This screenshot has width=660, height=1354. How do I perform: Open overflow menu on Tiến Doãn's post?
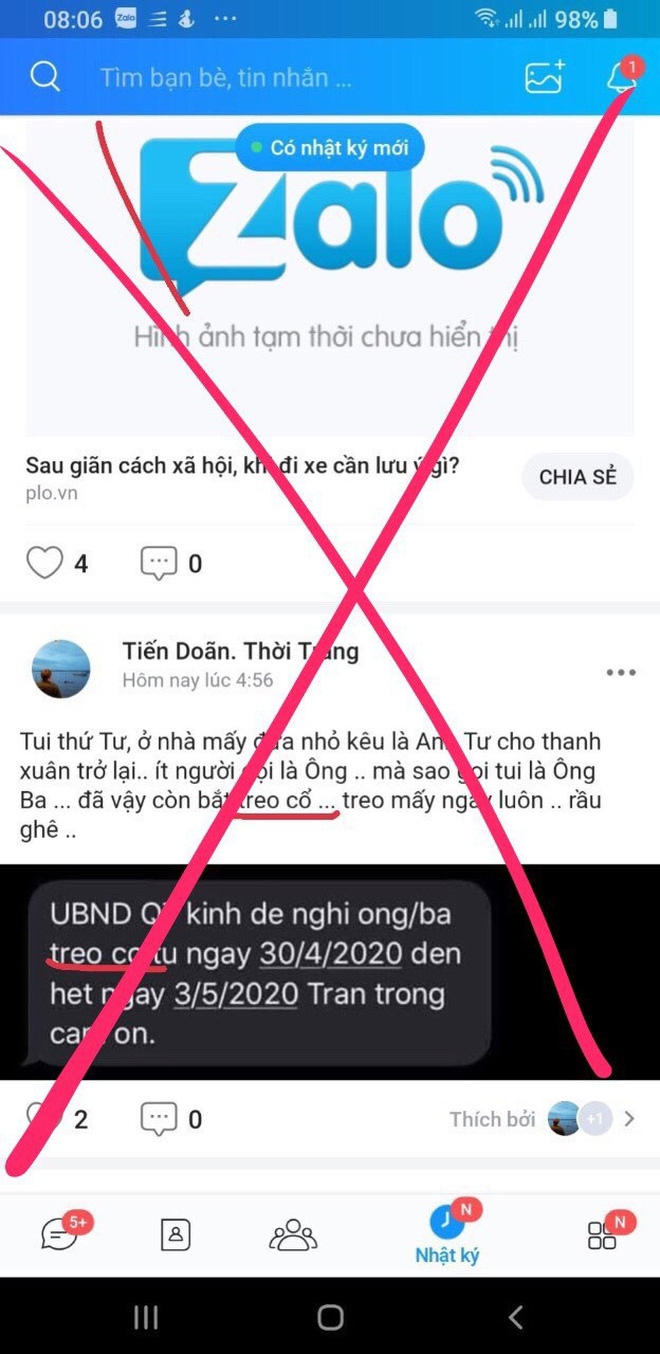click(x=621, y=673)
